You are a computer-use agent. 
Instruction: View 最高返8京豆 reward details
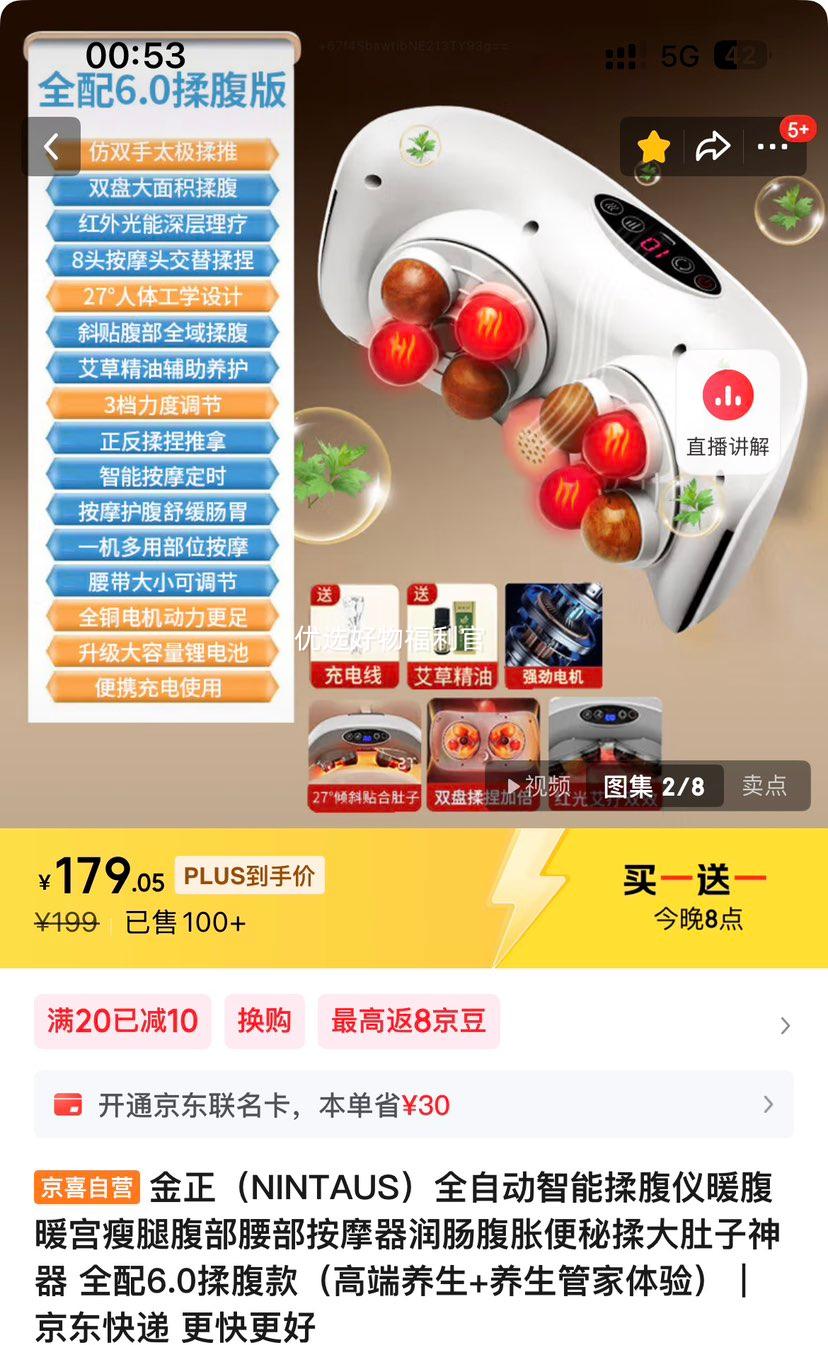408,1021
